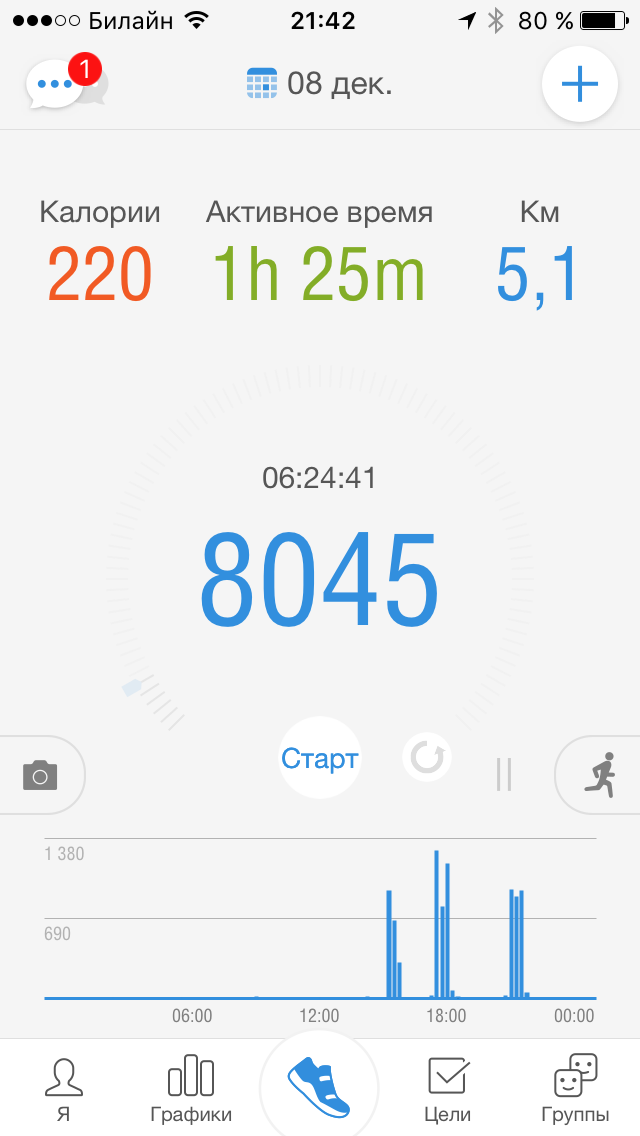Tap the plus add button
The width and height of the screenshot is (640, 1136).
point(580,84)
